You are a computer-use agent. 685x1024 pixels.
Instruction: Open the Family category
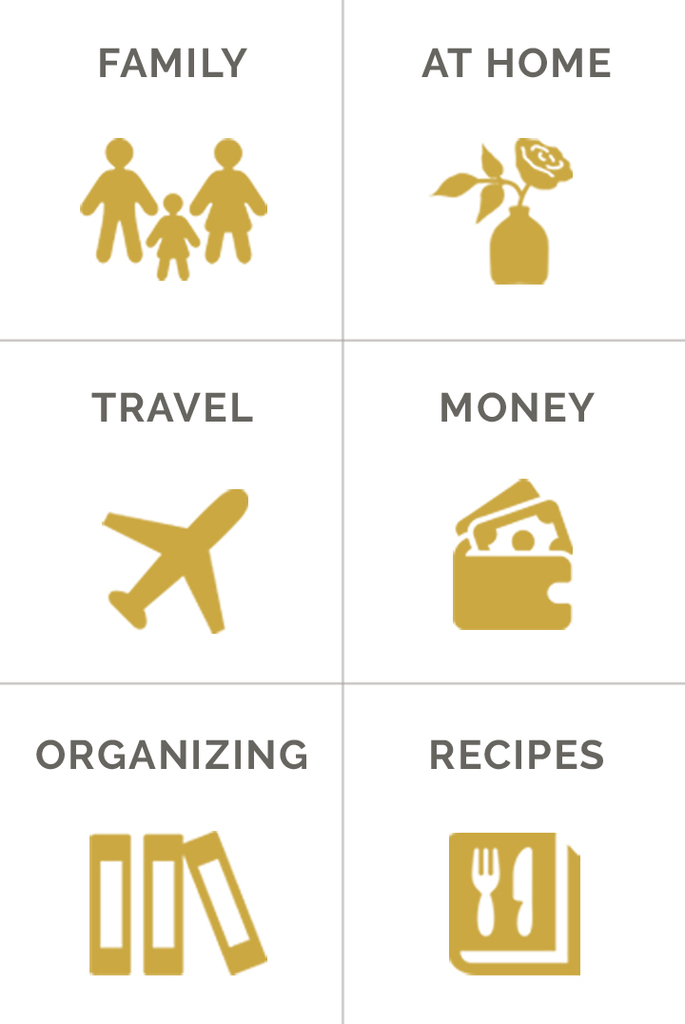172,170
